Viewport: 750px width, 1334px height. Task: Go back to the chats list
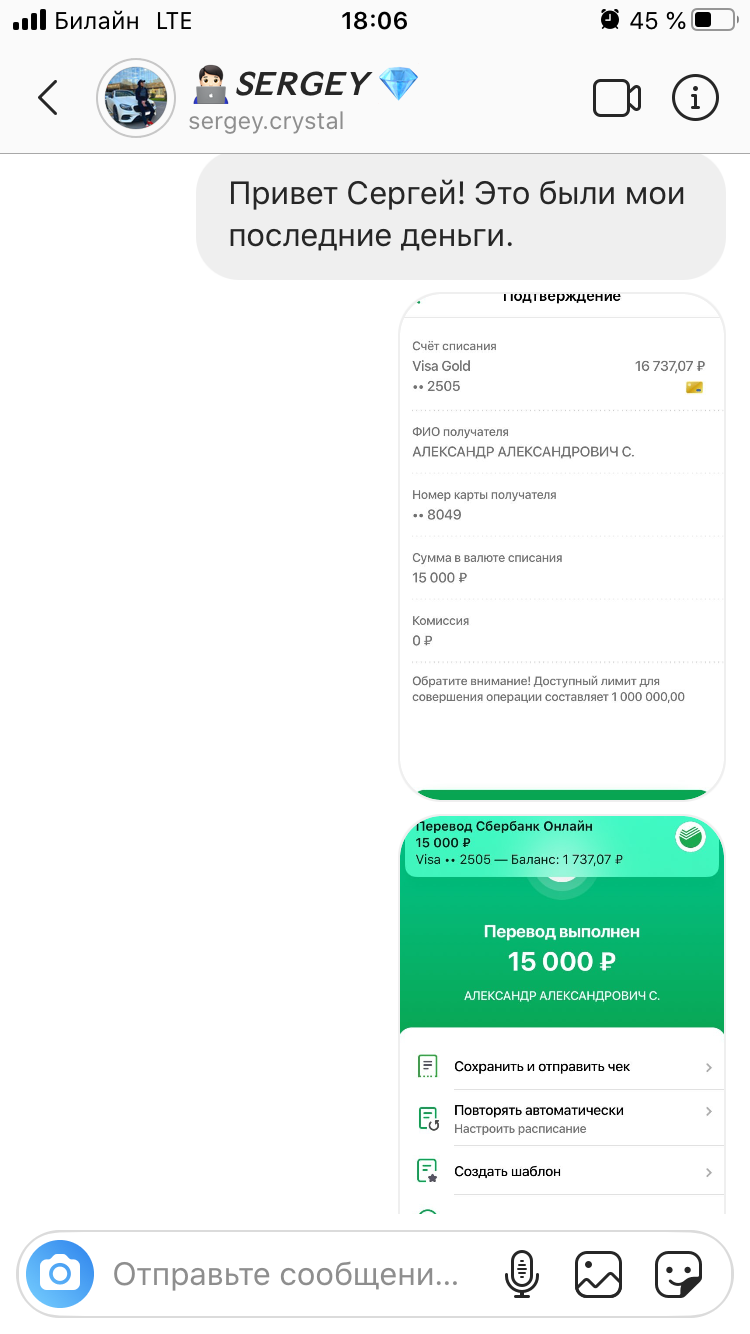[47, 98]
